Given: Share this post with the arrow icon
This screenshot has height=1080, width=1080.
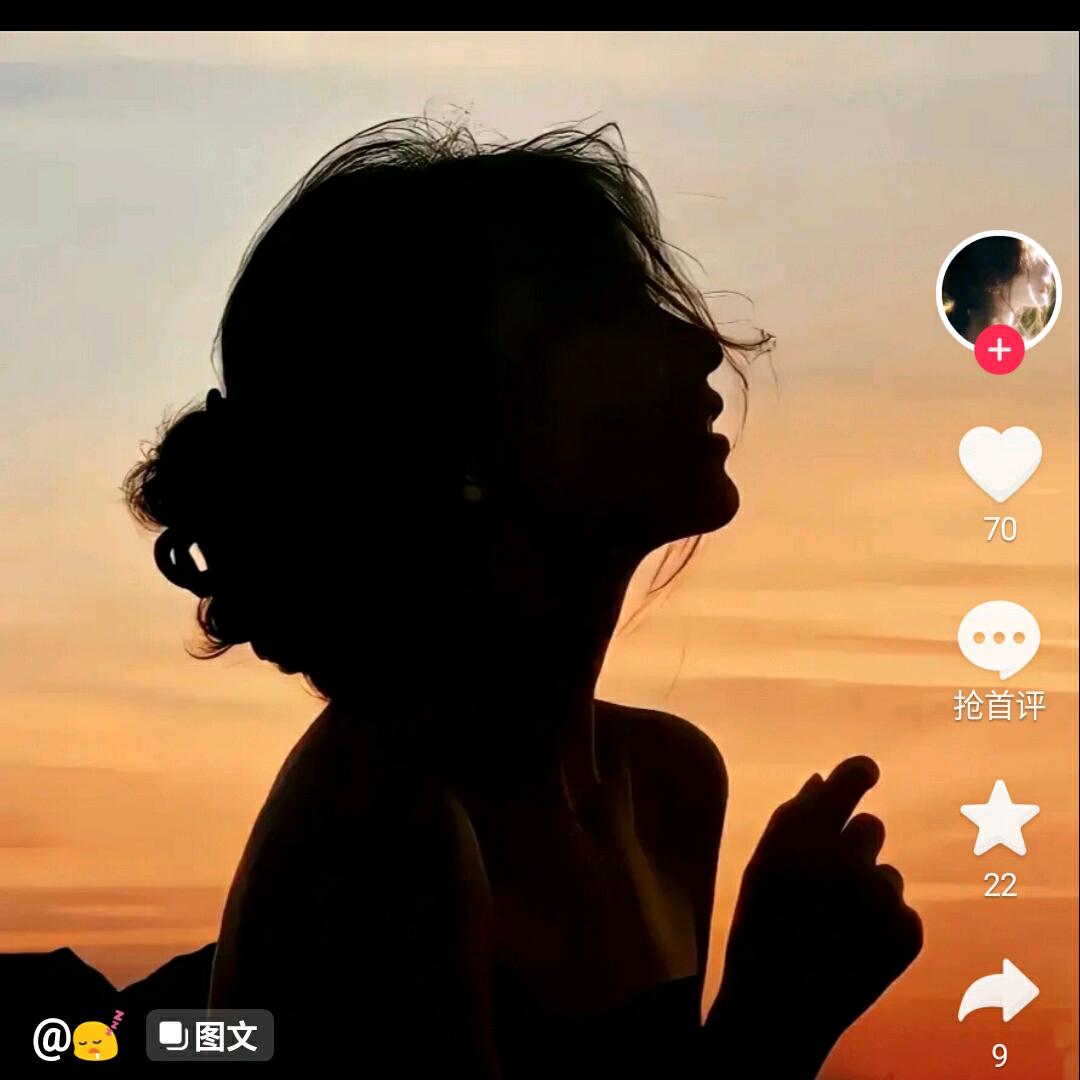Looking at the screenshot, I should [x=999, y=992].
